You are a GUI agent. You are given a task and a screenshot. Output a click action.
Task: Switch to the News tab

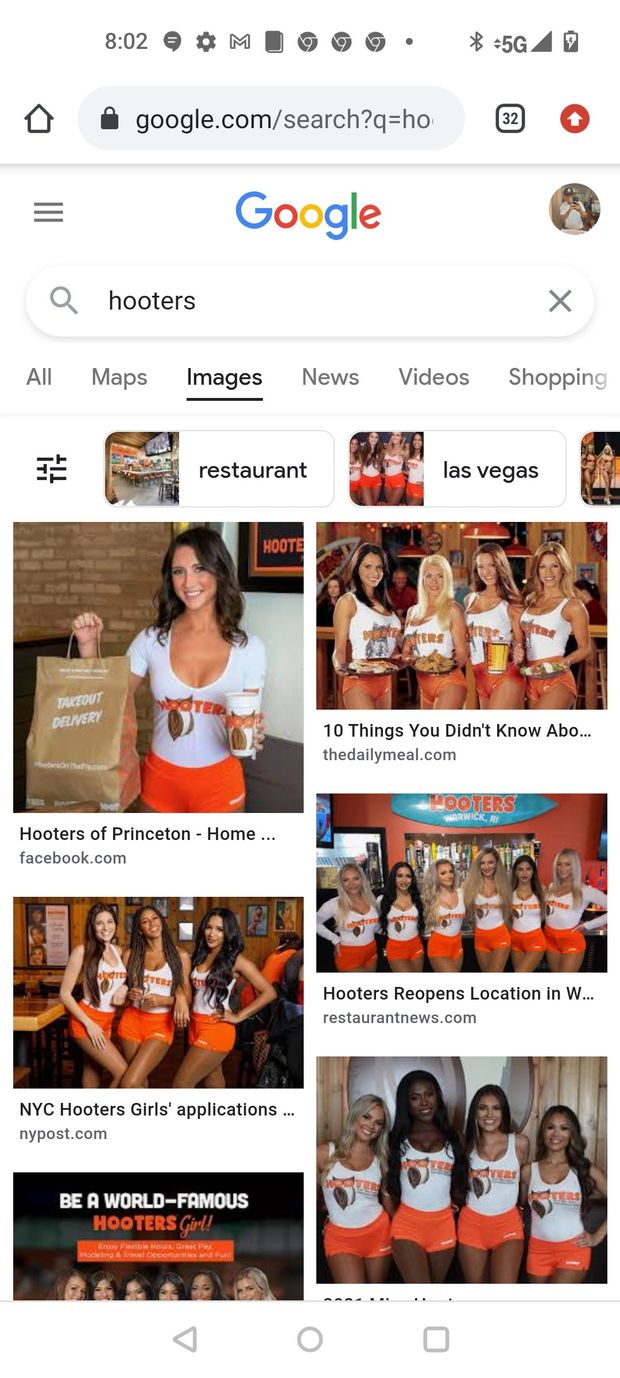coord(330,377)
